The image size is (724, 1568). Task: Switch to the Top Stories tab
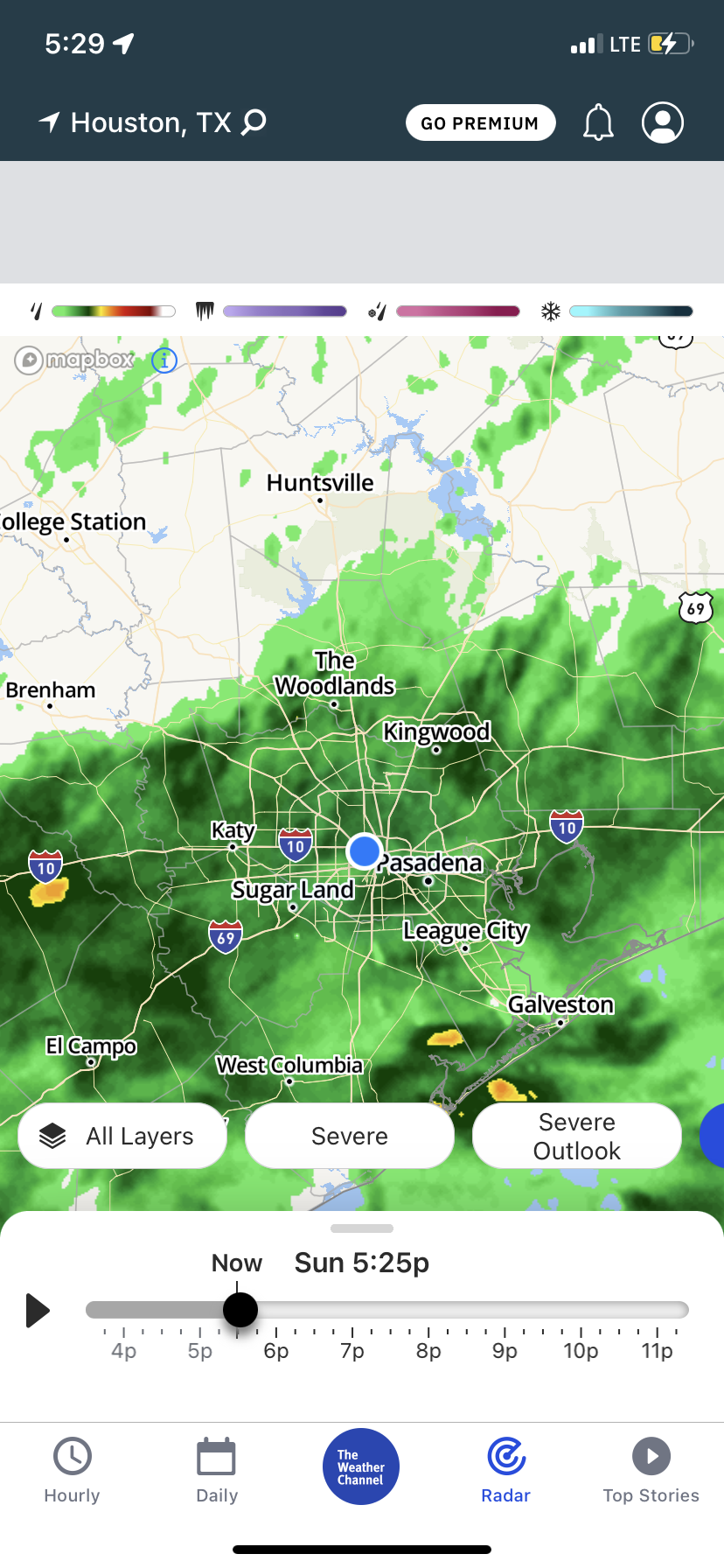[x=651, y=1470]
